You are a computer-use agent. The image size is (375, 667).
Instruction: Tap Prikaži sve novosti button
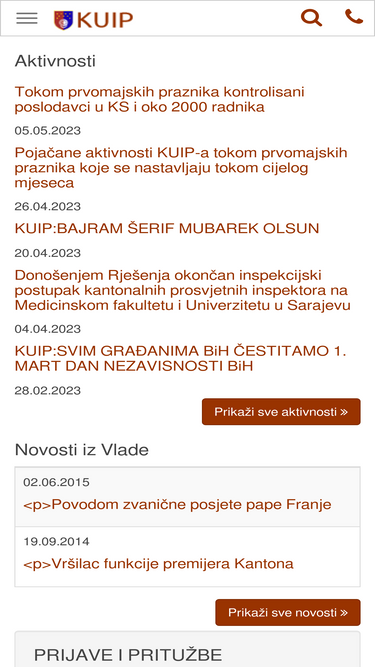(288, 613)
